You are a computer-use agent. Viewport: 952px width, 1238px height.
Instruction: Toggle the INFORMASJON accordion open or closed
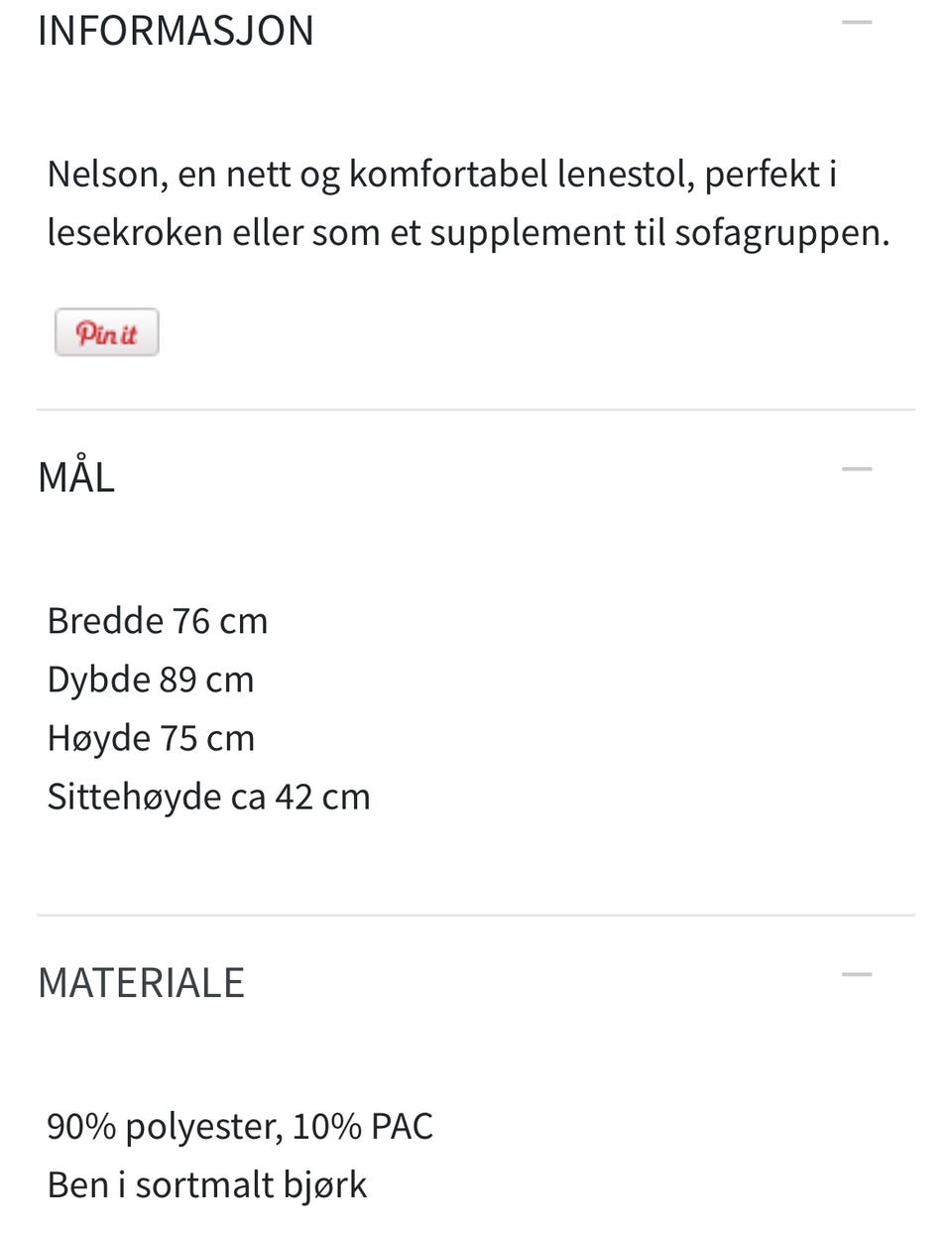(176, 30)
